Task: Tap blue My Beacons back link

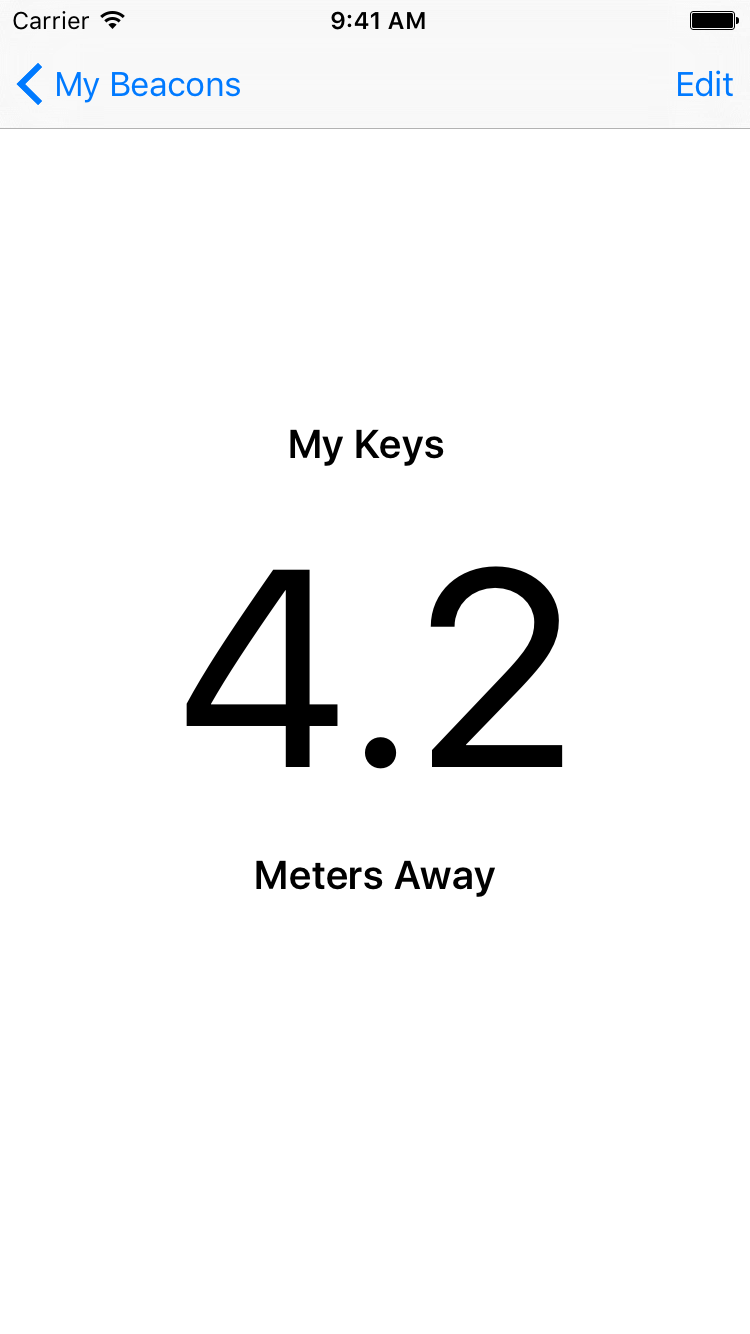Action: click(148, 85)
